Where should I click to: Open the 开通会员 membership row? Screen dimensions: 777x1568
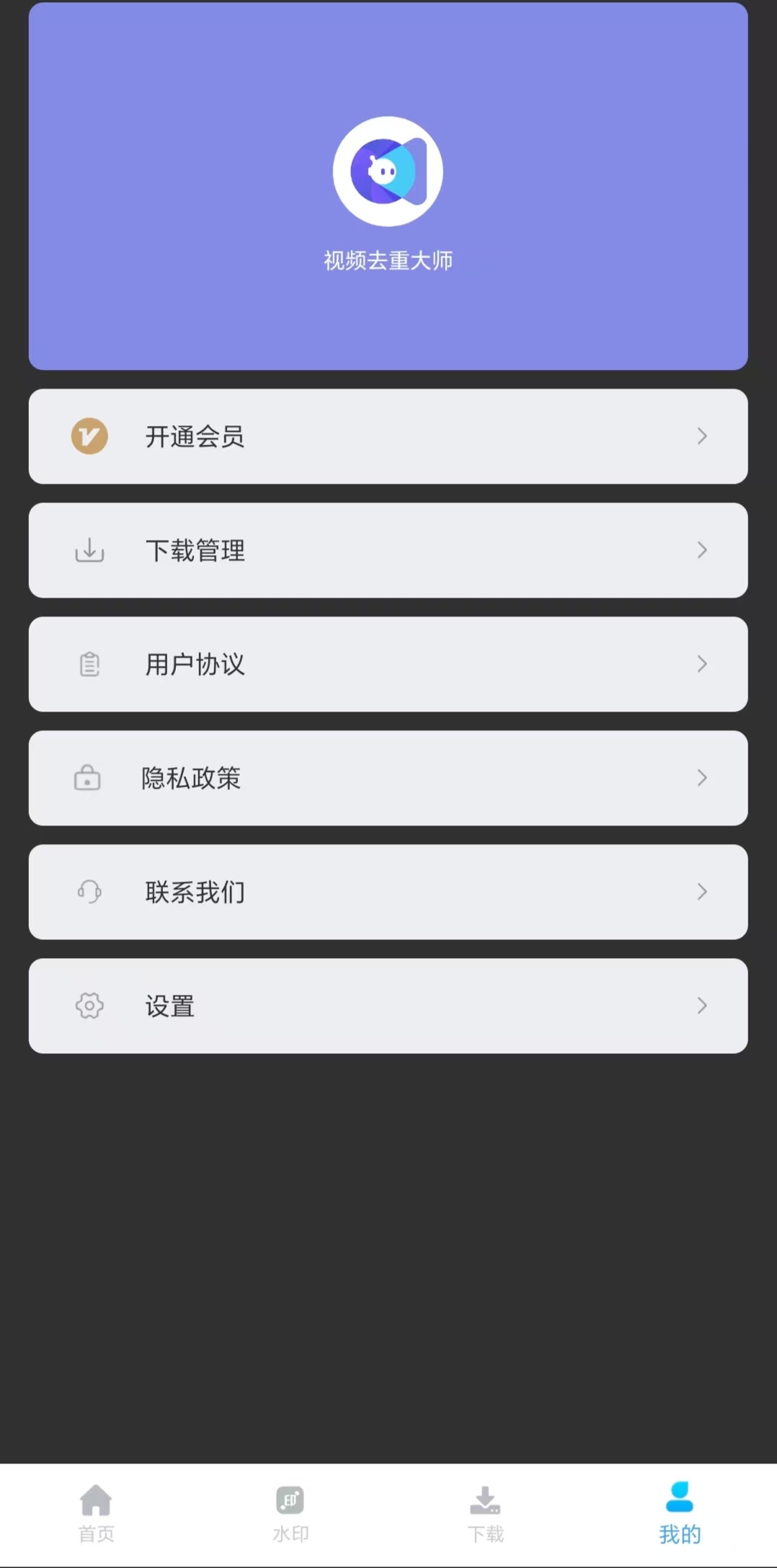tap(388, 436)
